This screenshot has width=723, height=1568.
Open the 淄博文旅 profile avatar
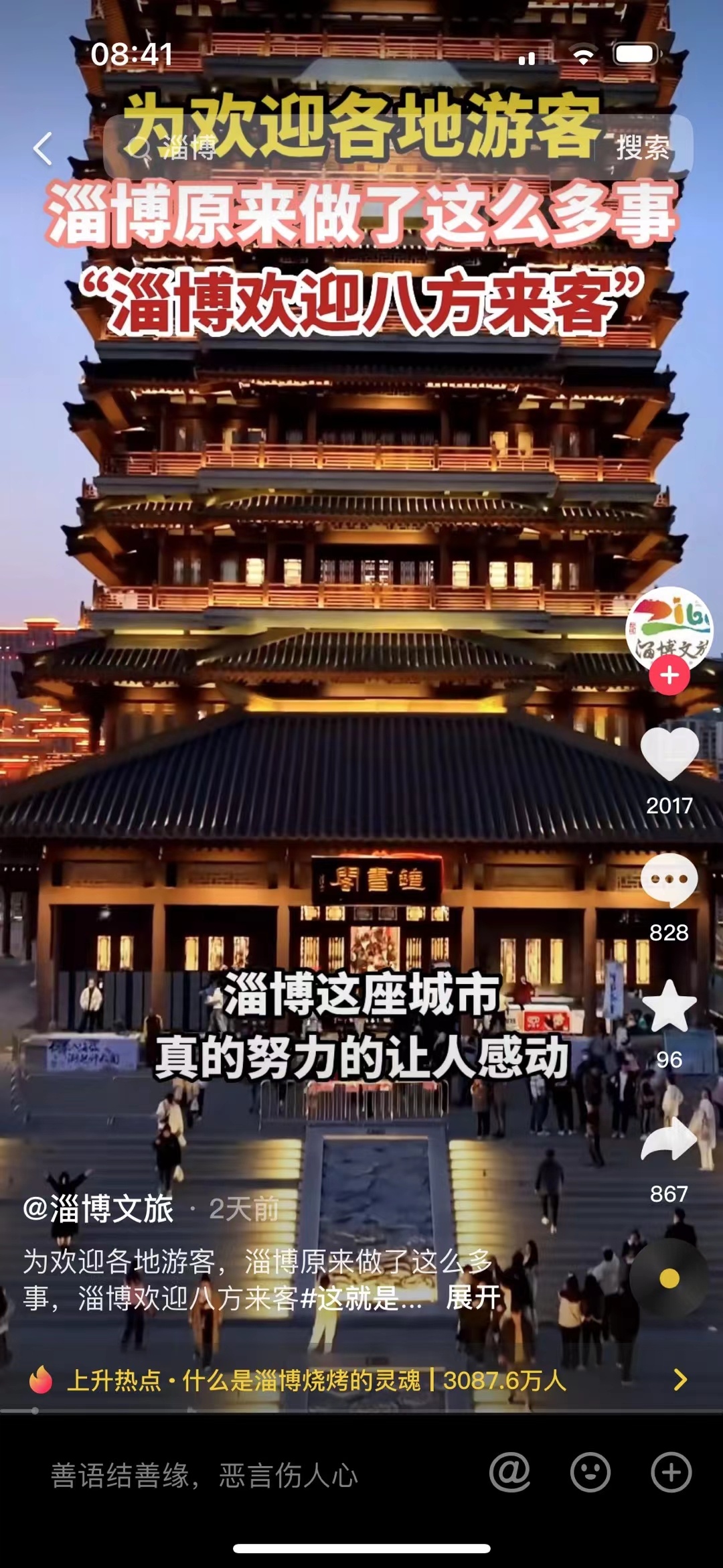tap(669, 628)
